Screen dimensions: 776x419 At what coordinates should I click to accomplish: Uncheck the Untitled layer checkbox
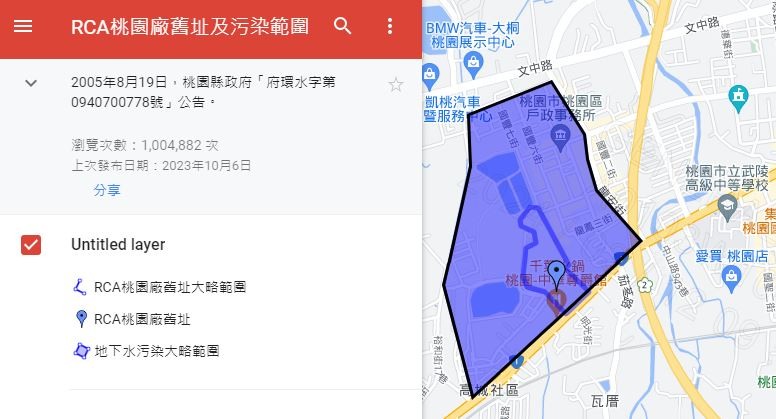(x=31, y=244)
